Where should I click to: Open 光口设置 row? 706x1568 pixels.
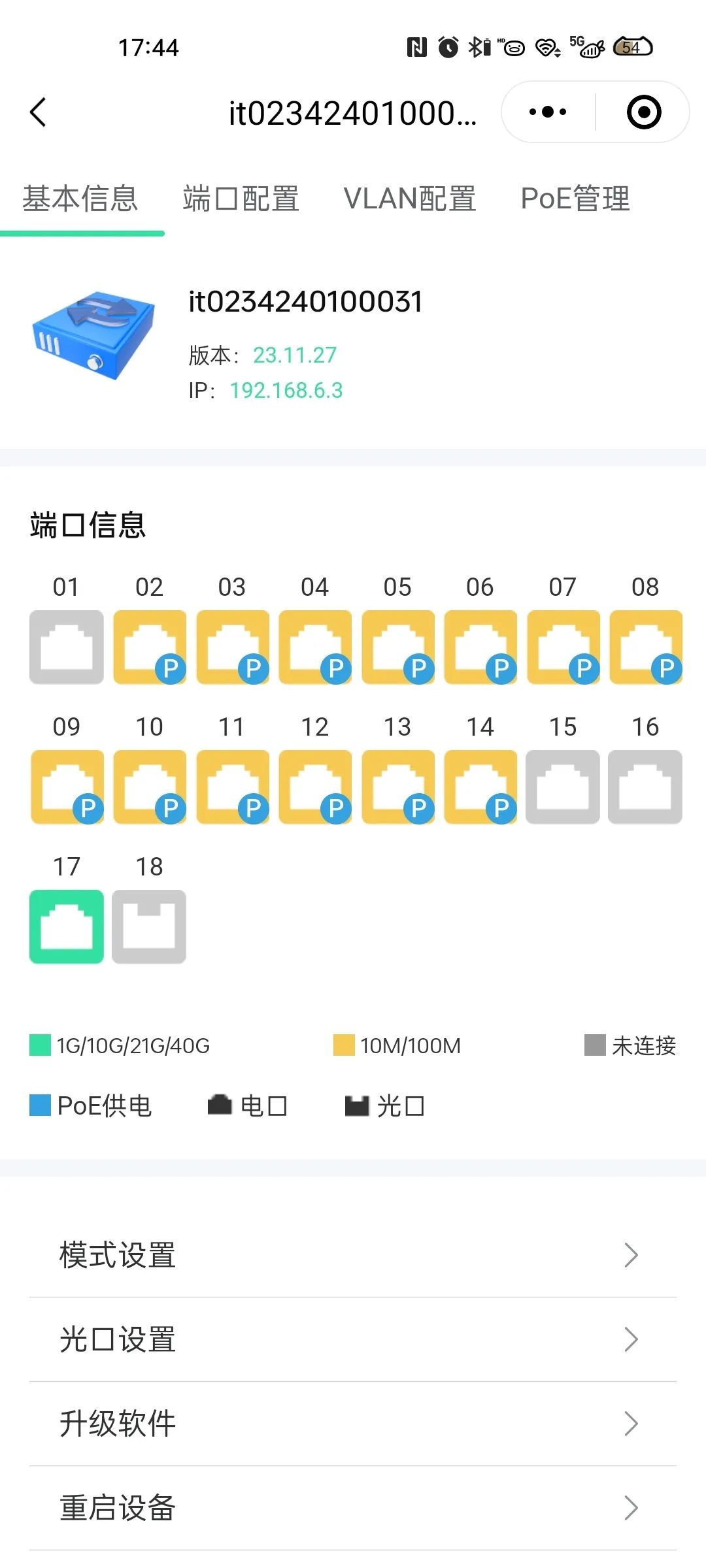[353, 1339]
